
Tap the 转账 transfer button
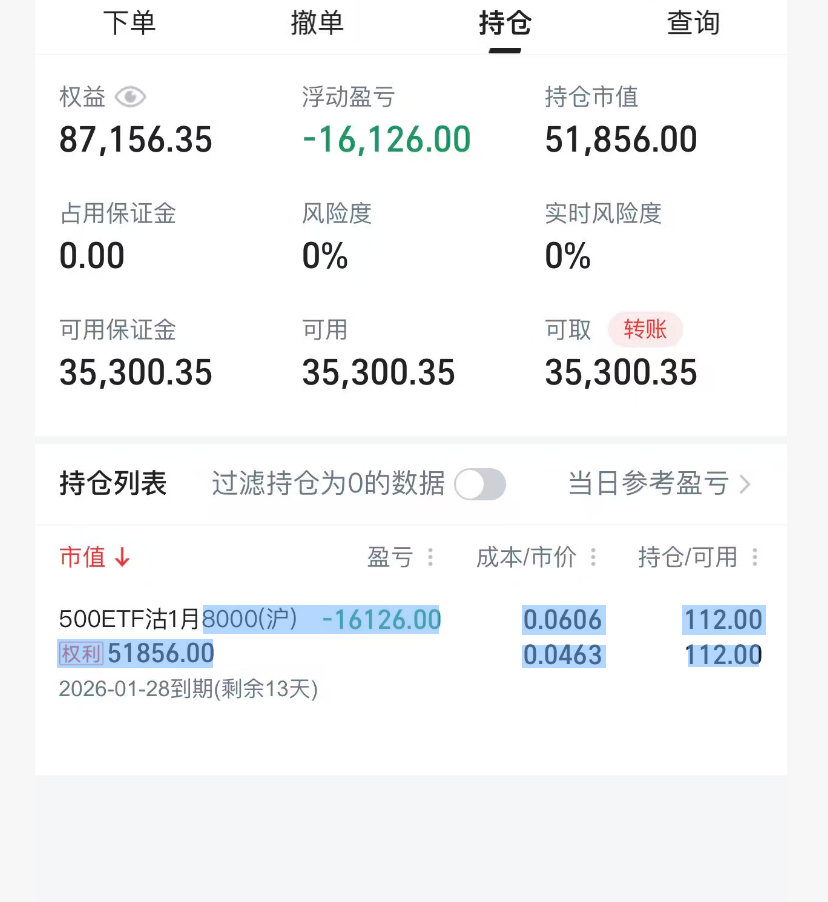pos(645,329)
